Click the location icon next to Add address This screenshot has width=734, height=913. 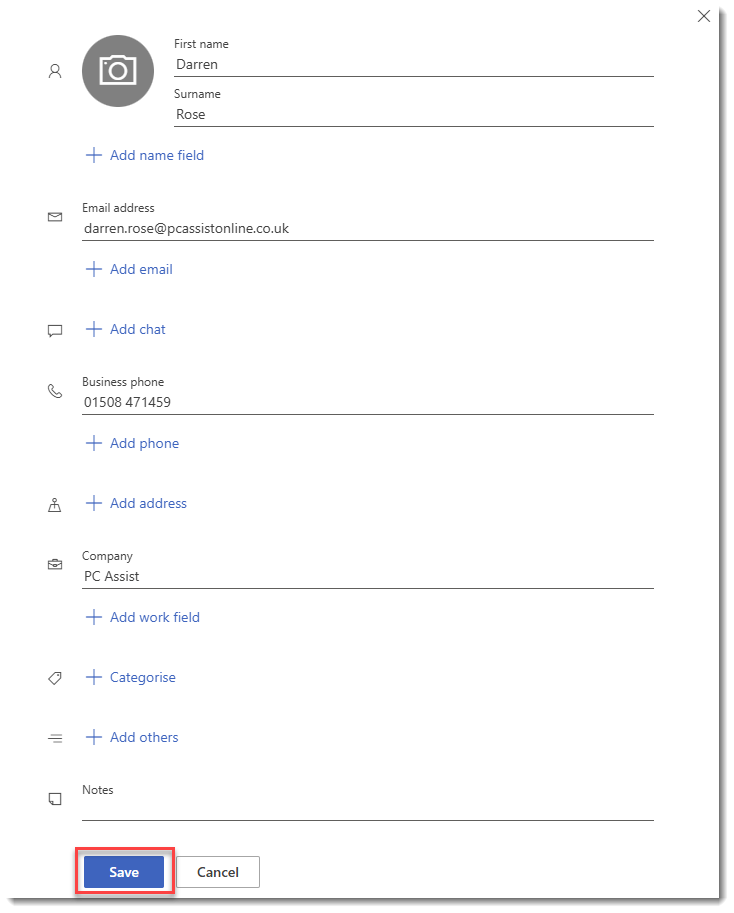(55, 505)
